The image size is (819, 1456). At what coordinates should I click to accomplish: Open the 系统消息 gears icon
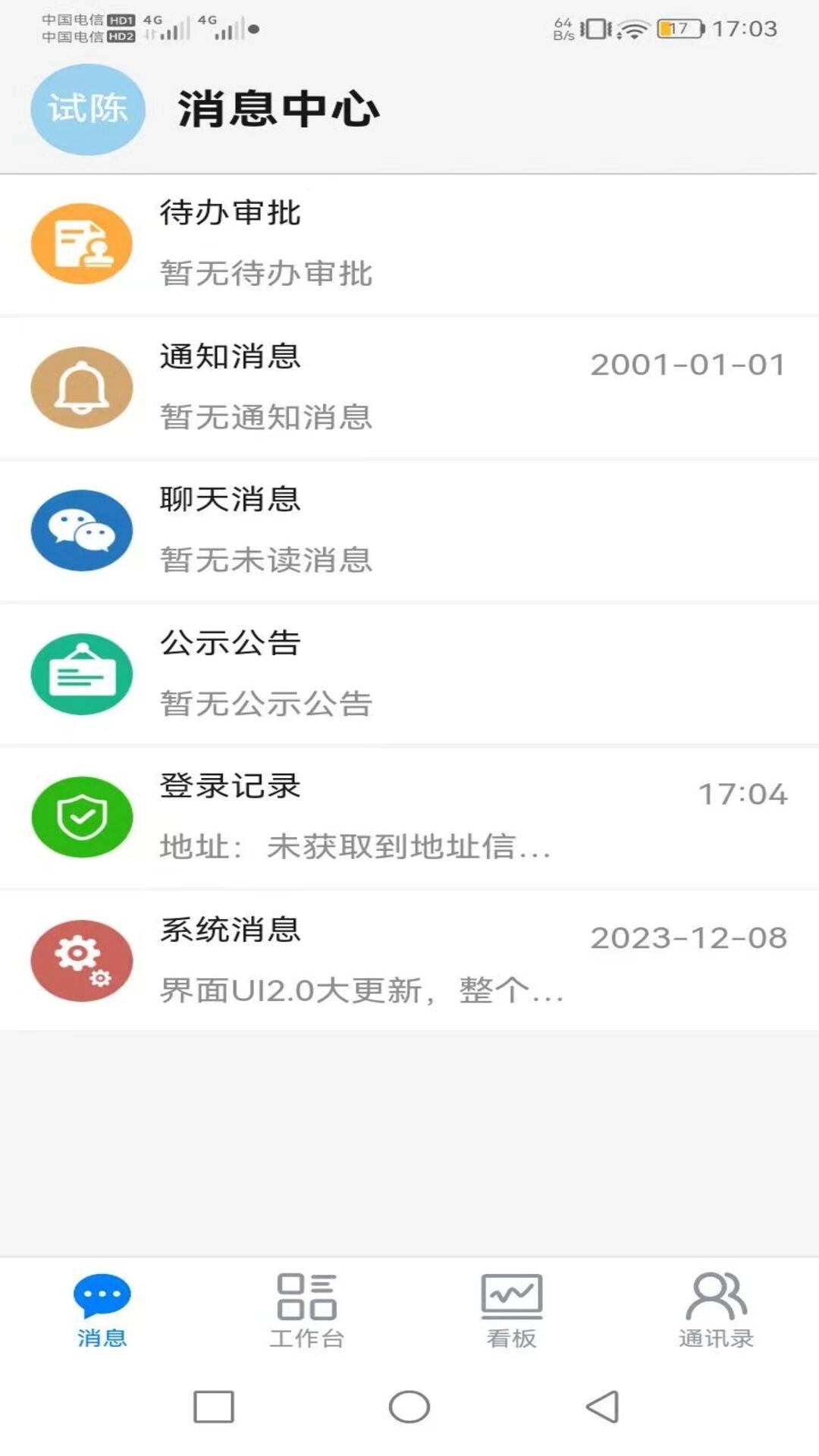click(82, 961)
